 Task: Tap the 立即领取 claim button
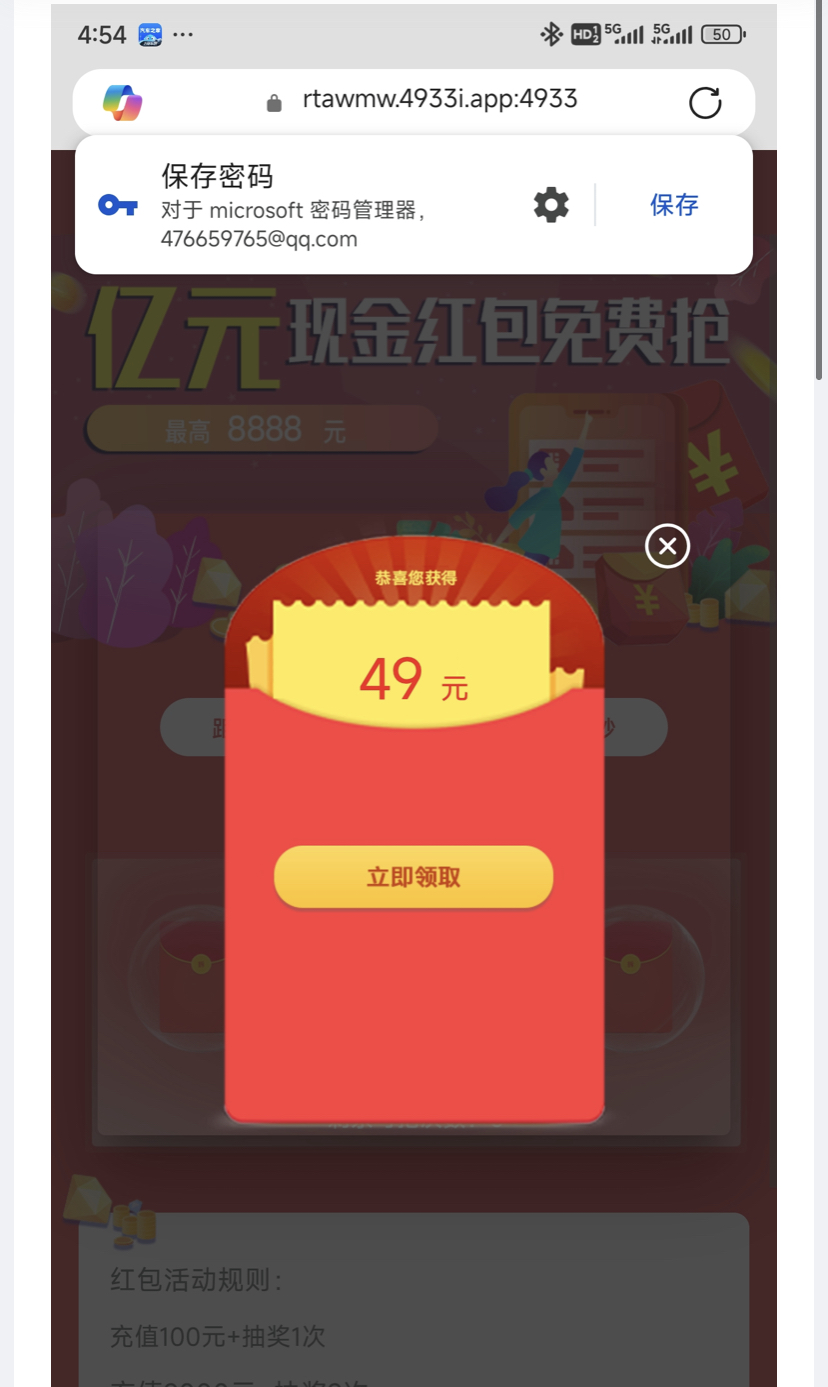413,877
